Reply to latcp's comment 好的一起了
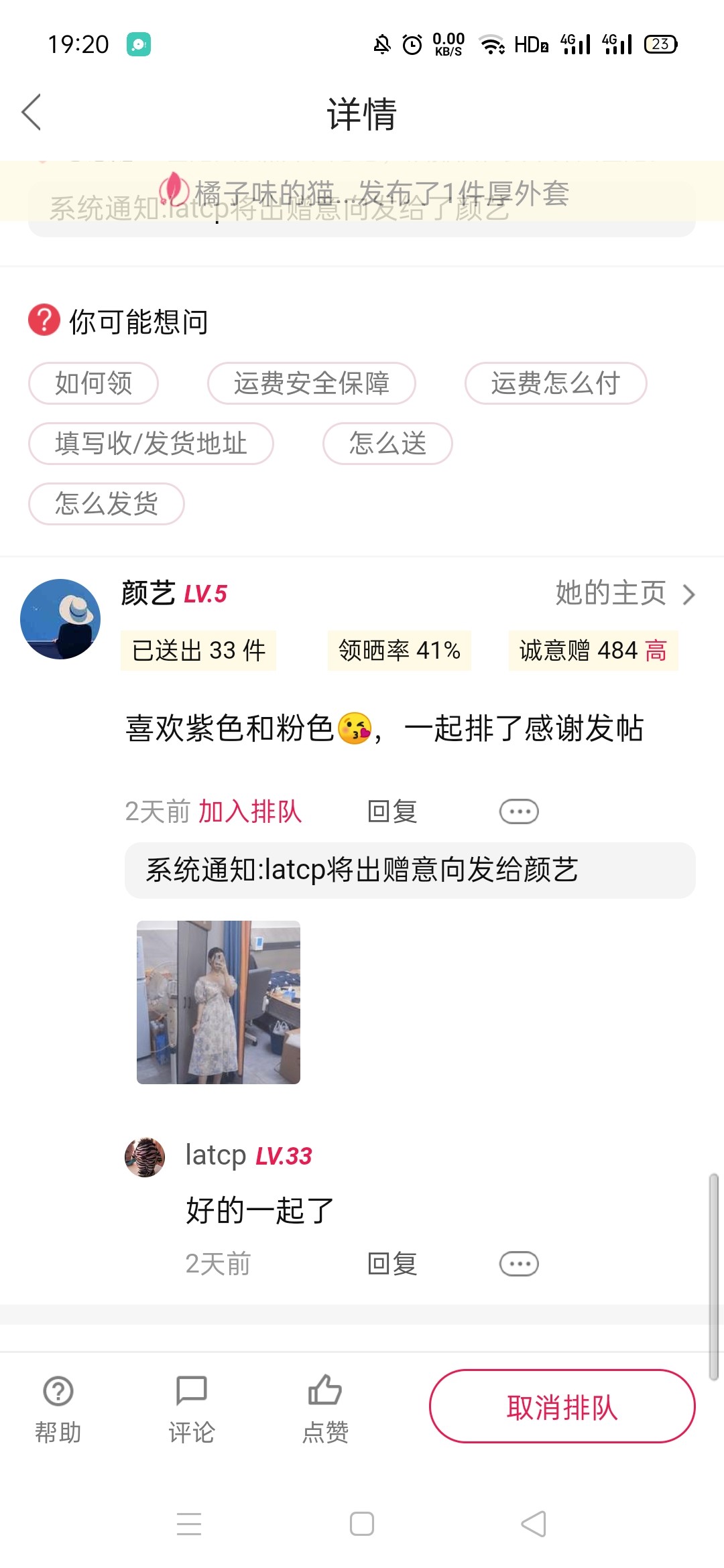 pyautogui.click(x=392, y=1264)
